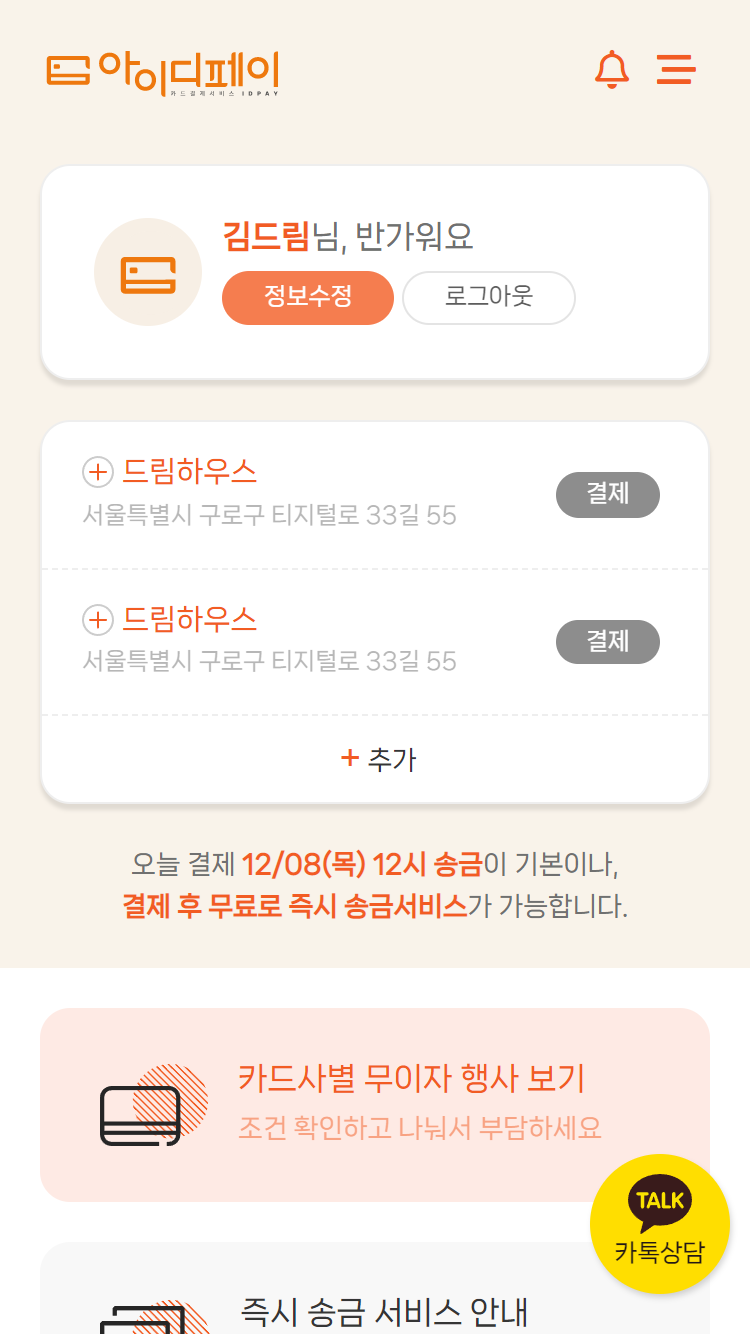This screenshot has width=750, height=1334.
Task: Open the notifications bell
Action: point(611,70)
